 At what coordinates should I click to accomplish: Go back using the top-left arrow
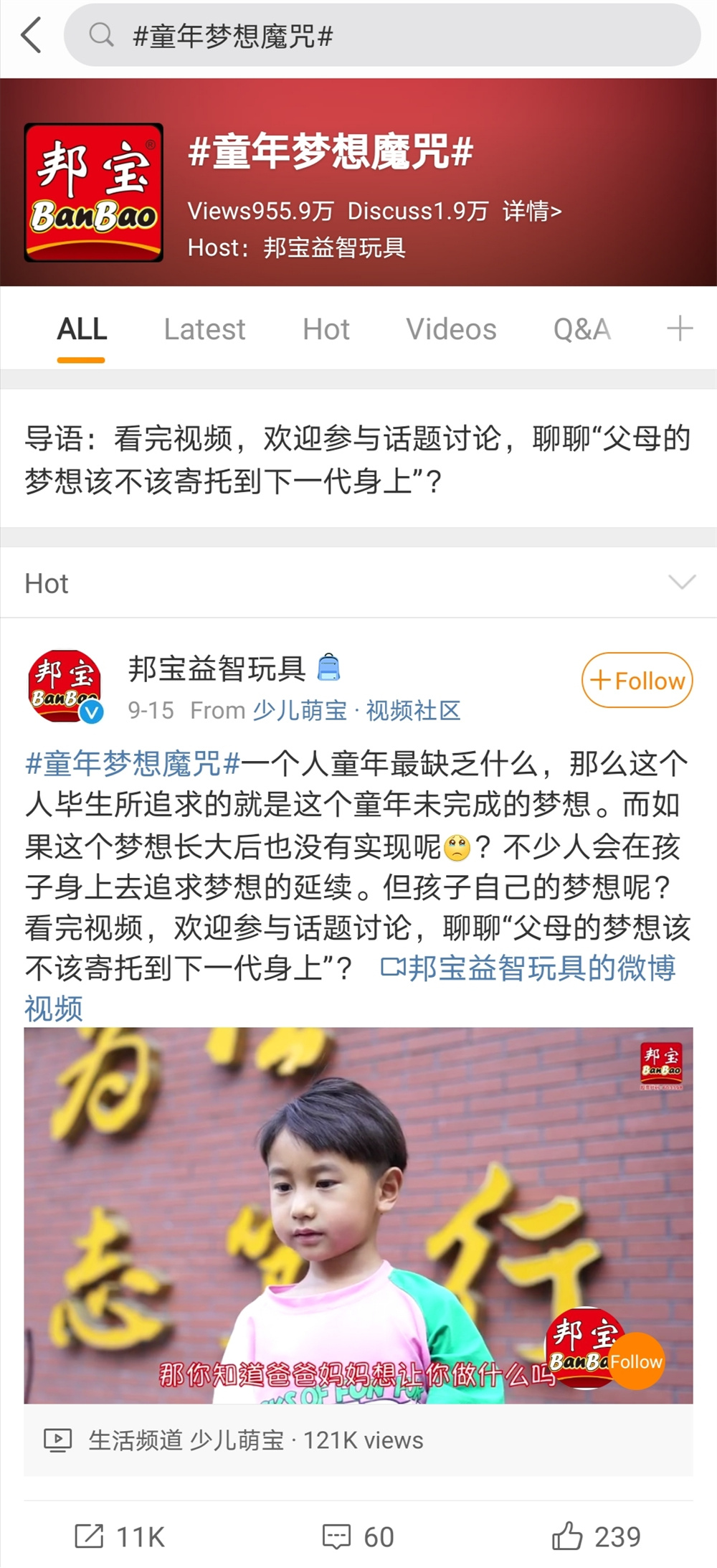(x=32, y=35)
